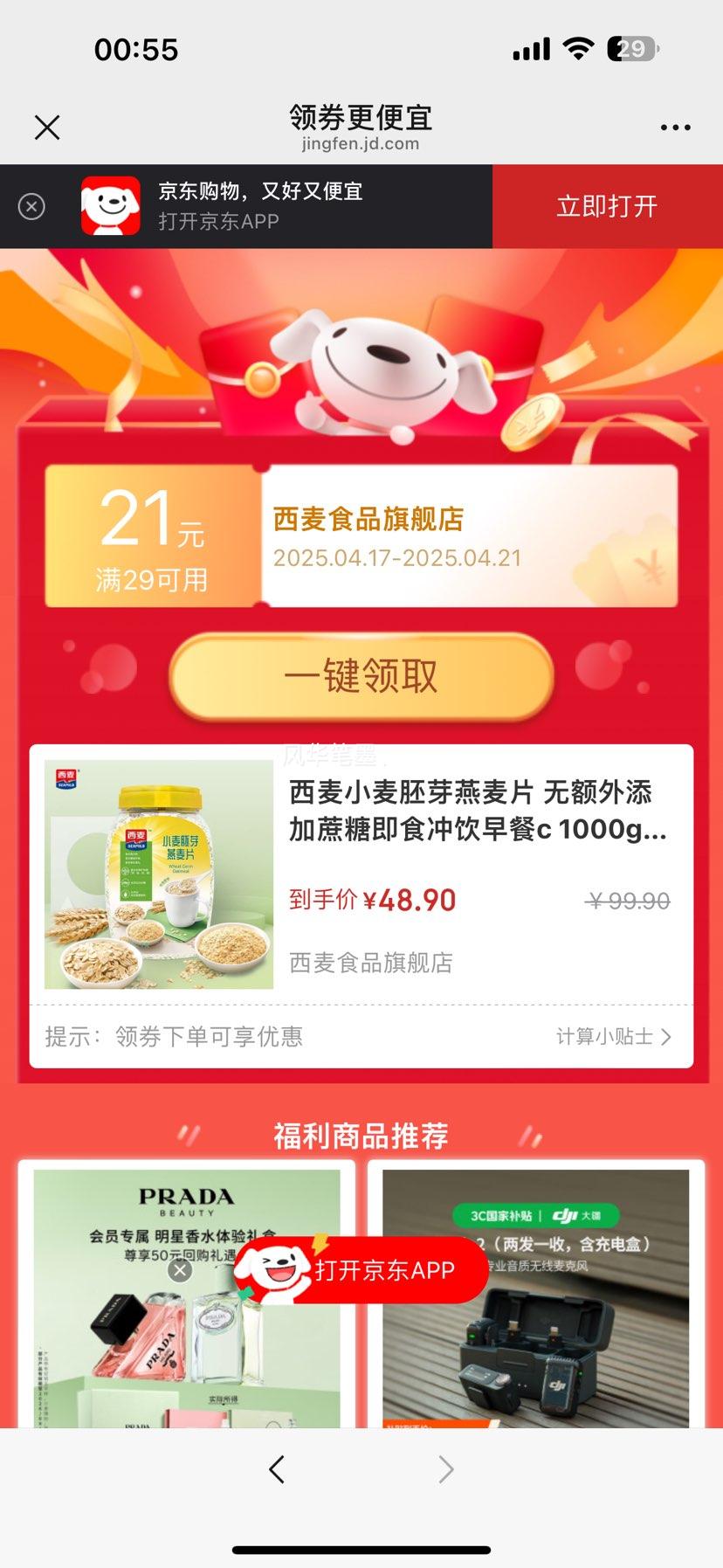Viewport: 723px width, 1568px height.
Task: Expand 计算小贴士 details
Action: [611, 1037]
